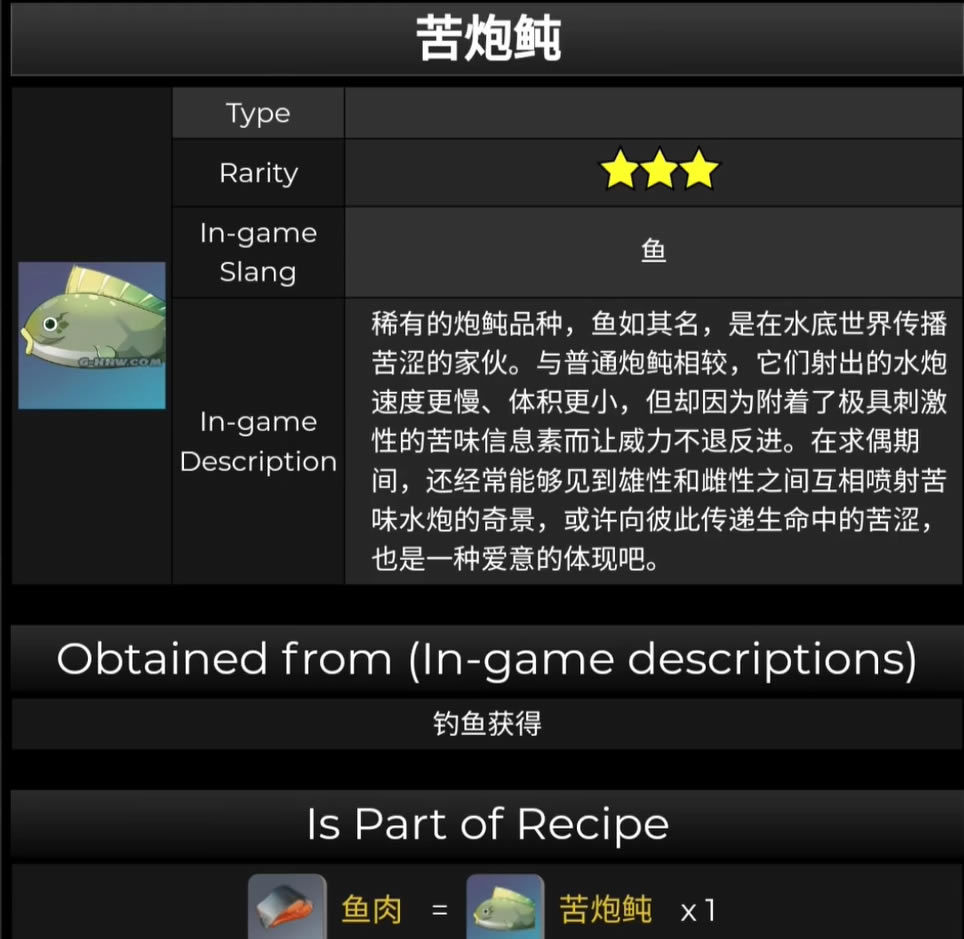This screenshot has height=939, width=964.
Task: Open the underlined 鱼 slang link
Action: click(x=653, y=251)
